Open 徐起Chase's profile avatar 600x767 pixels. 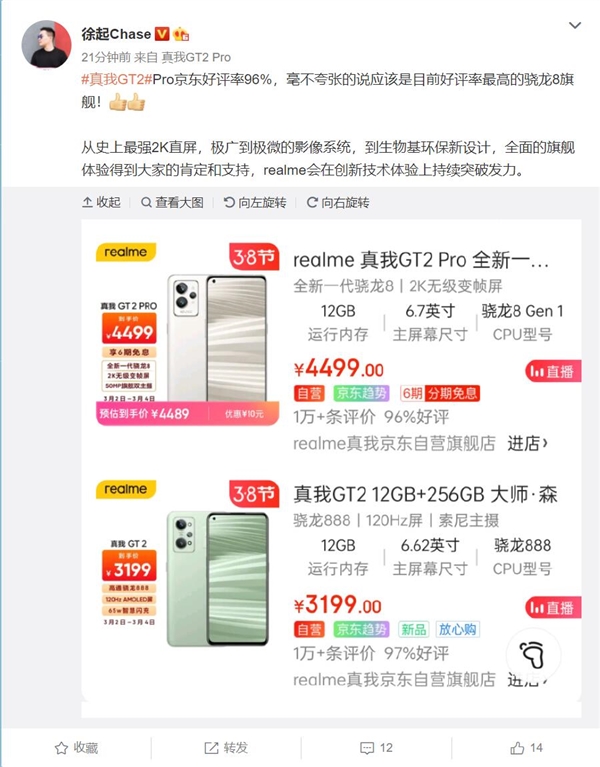(49, 43)
